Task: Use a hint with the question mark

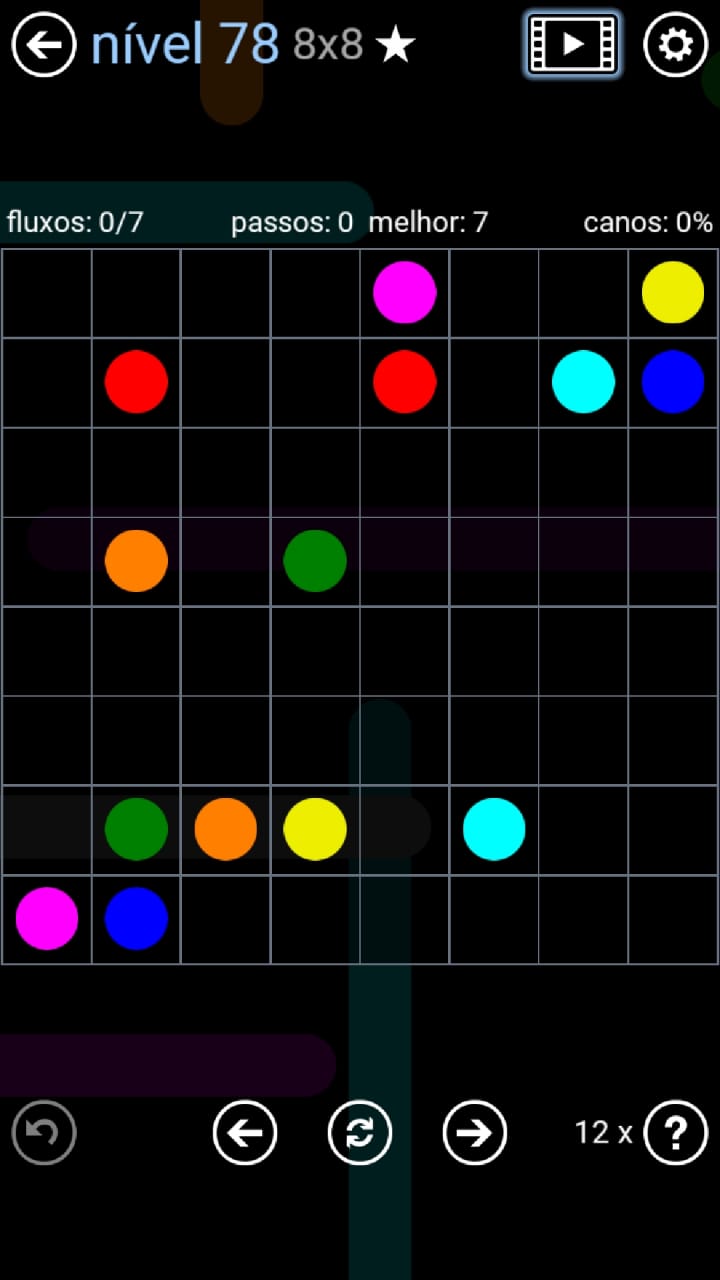Action: tap(676, 1133)
